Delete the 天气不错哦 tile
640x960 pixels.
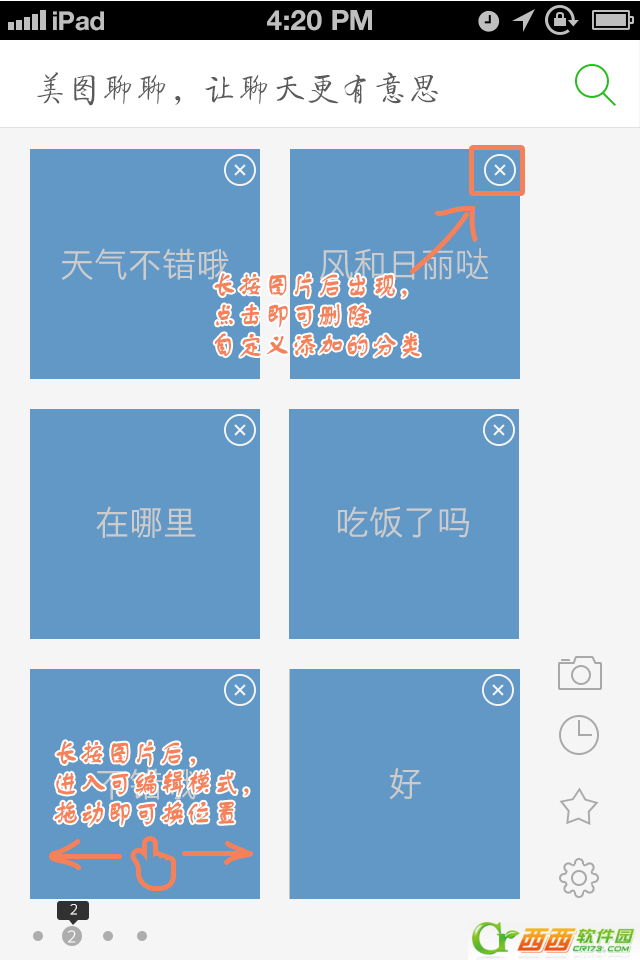(239, 171)
